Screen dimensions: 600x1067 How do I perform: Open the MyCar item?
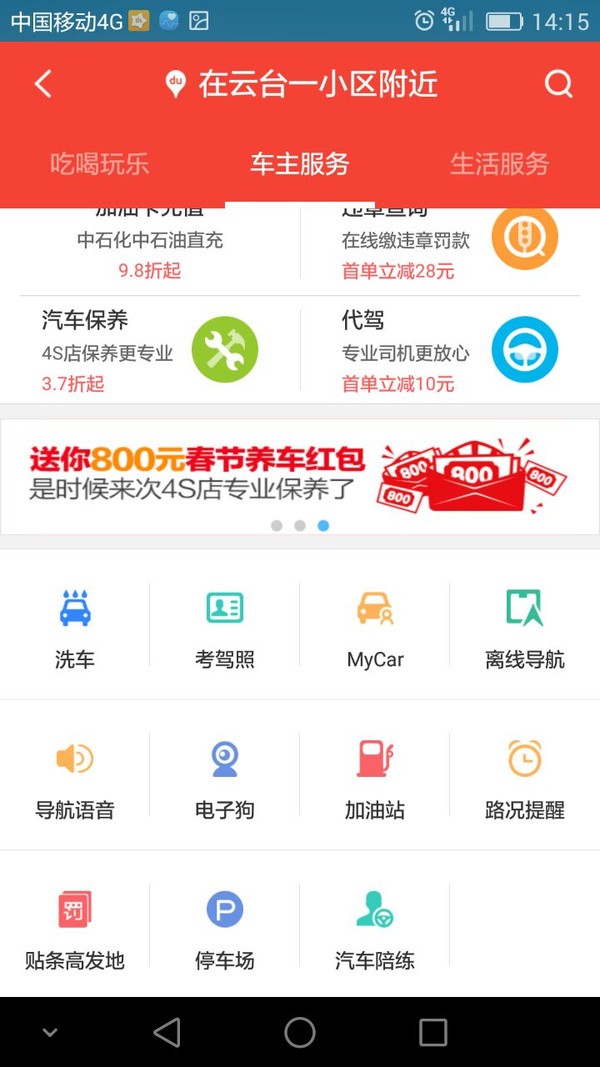pyautogui.click(x=375, y=627)
